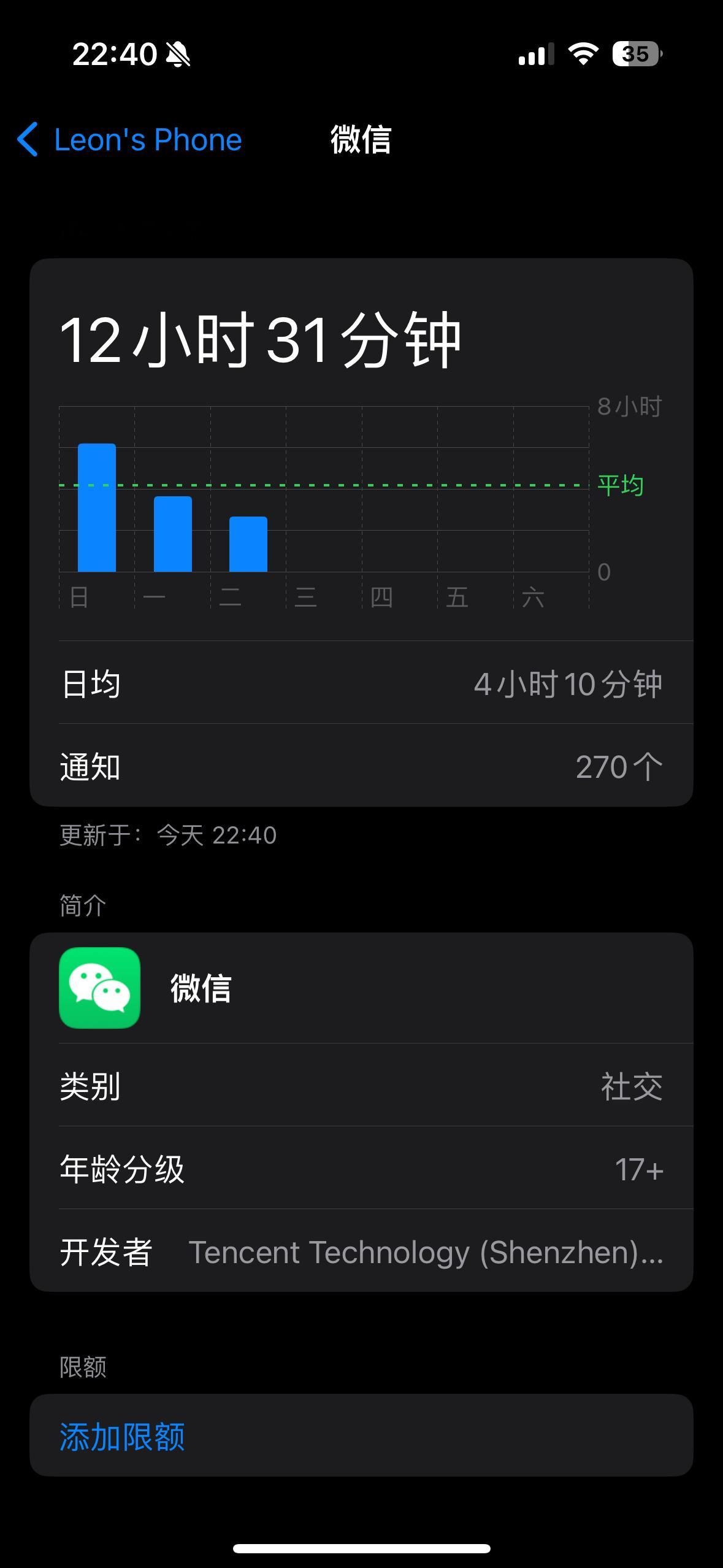
Task: Select the Tuesday (二) usage bar
Action: point(248,544)
